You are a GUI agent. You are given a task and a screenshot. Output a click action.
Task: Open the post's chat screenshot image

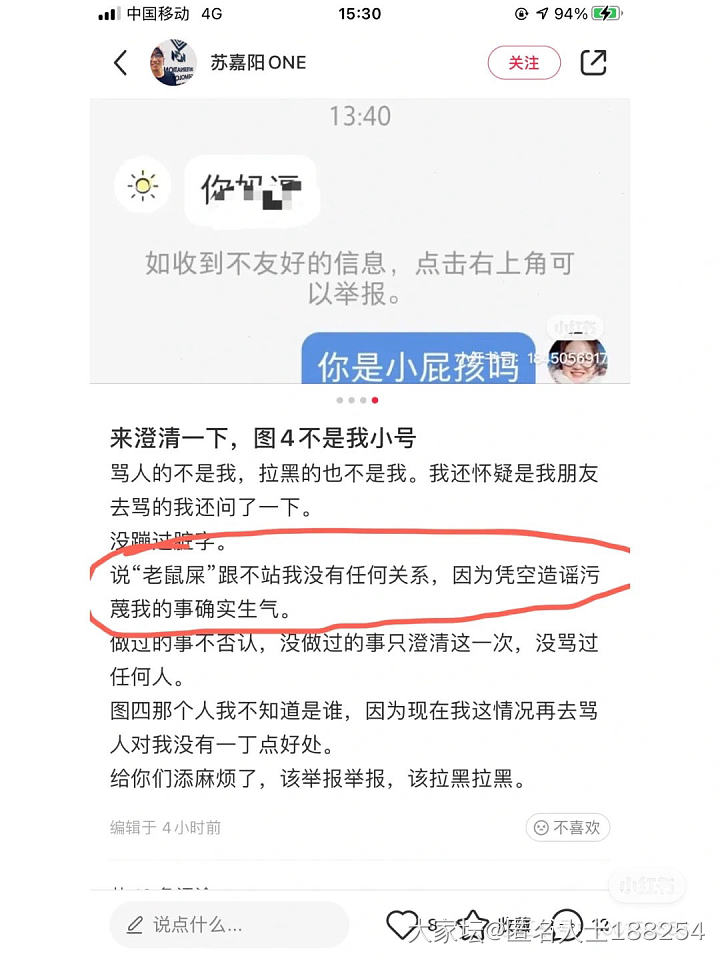tap(360, 240)
